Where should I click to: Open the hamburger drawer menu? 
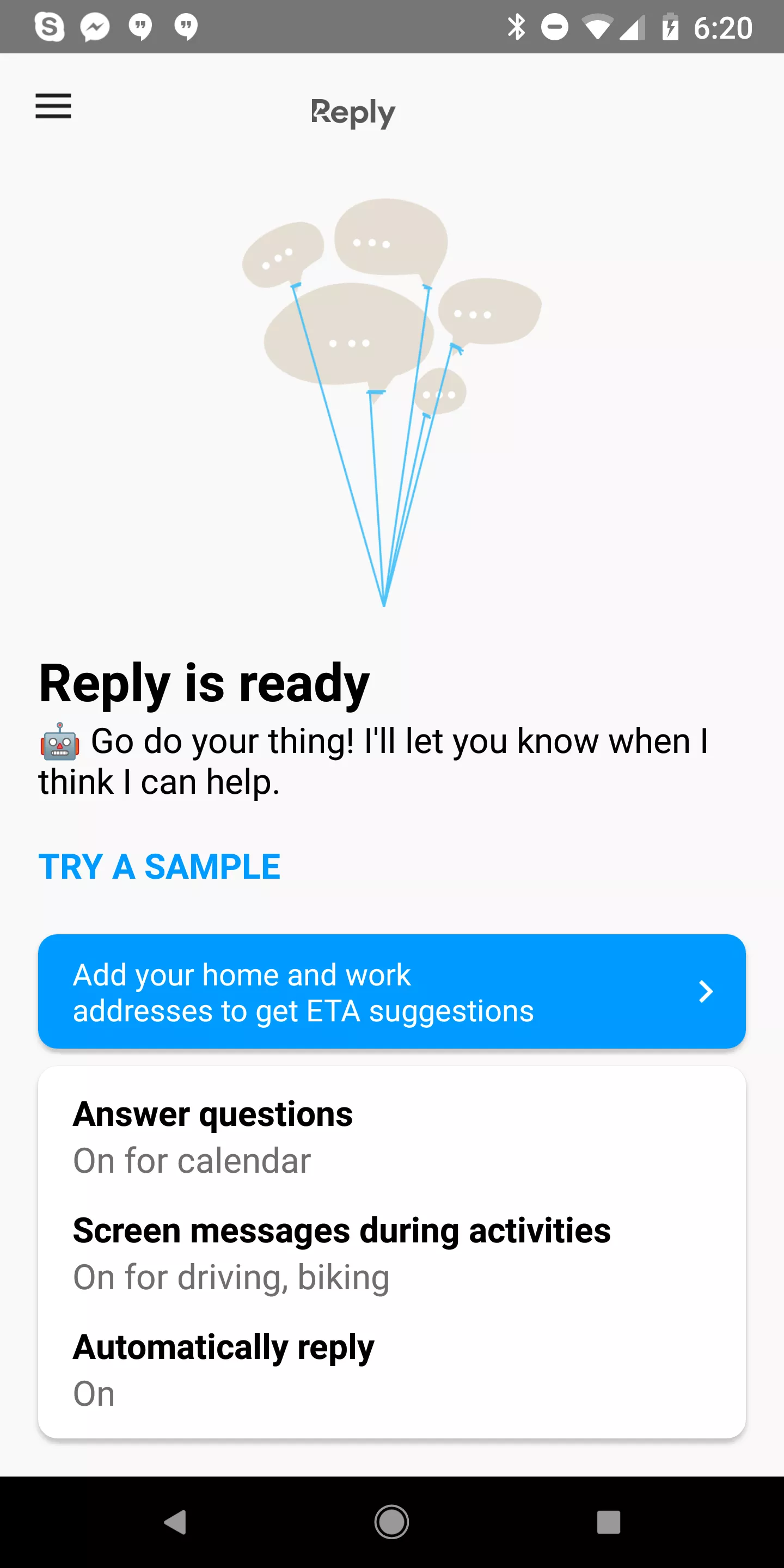(53, 107)
